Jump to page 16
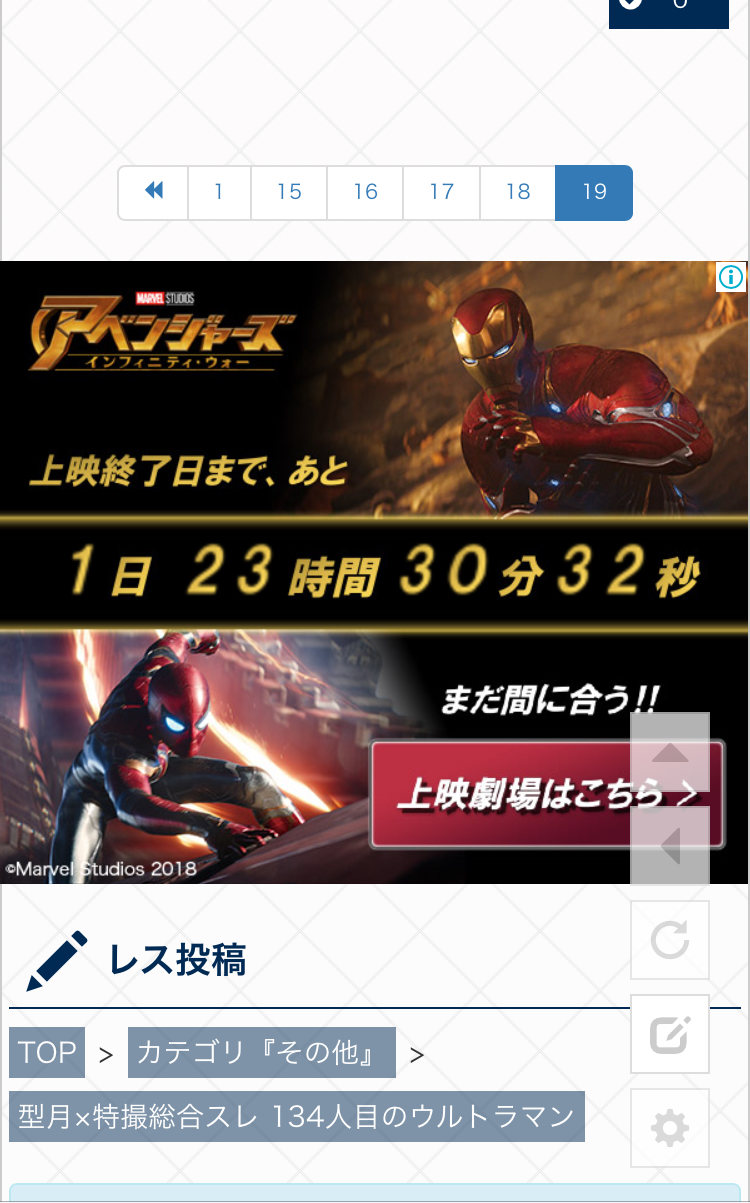 pos(365,192)
